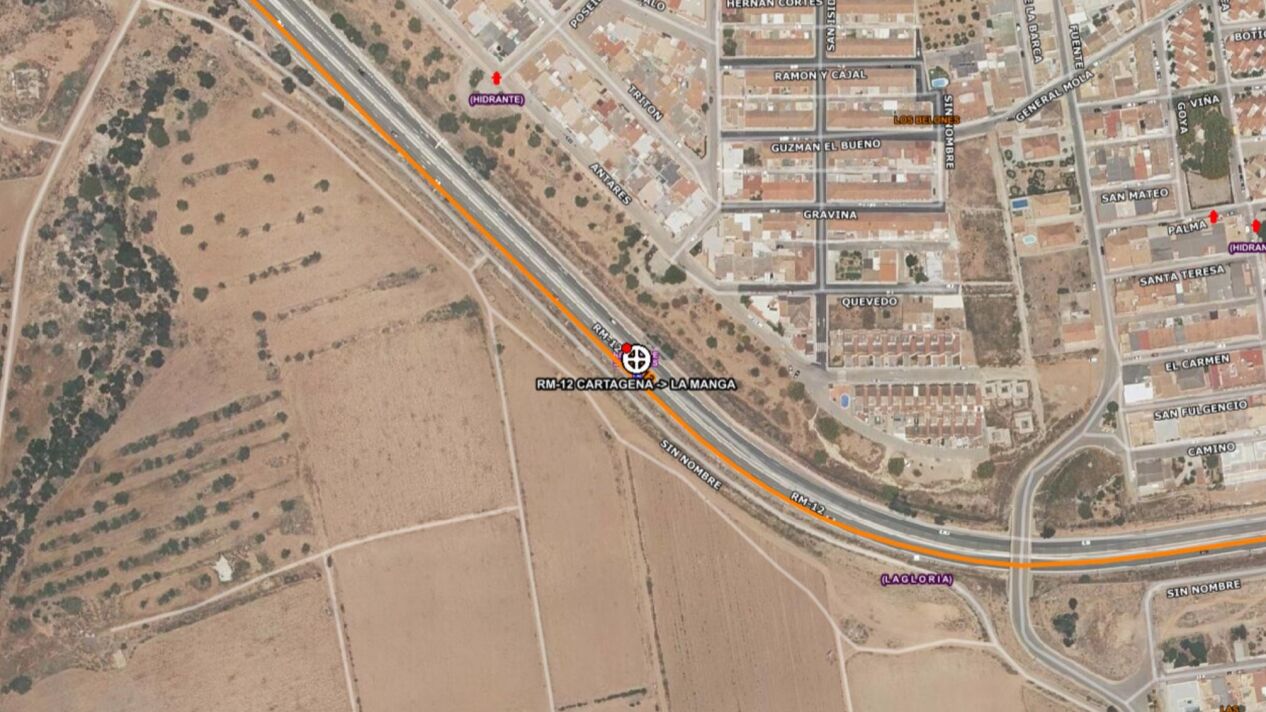Open the hydrant marker near Antares street
Viewport: 1266px width, 712px height.
tap(496, 78)
